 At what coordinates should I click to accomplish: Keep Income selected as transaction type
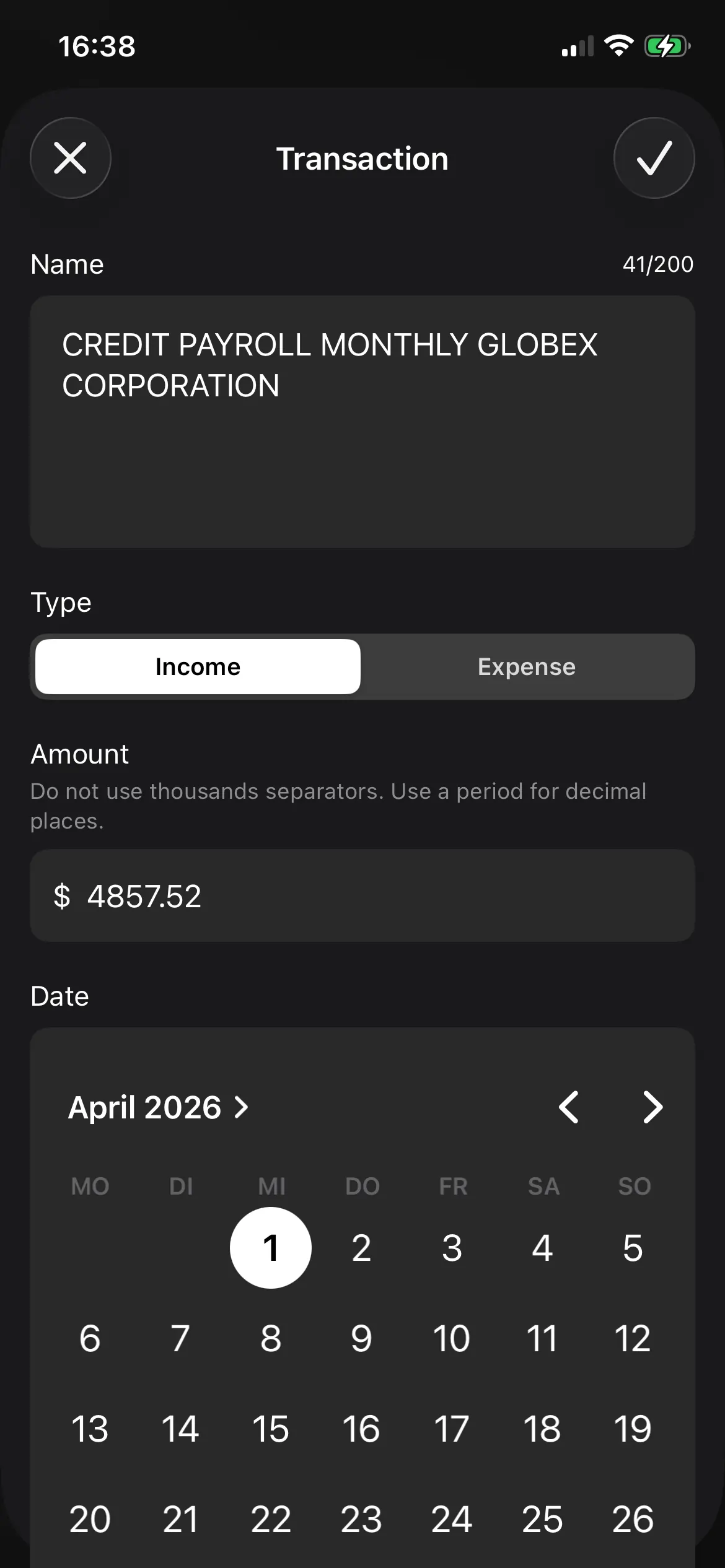pyautogui.click(x=197, y=666)
